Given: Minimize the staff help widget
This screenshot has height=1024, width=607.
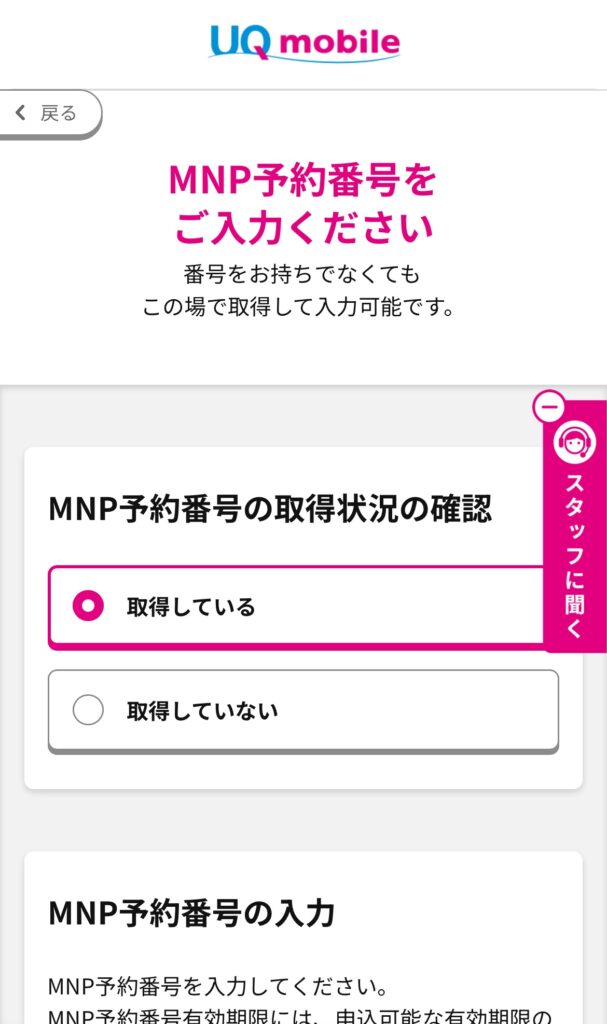Looking at the screenshot, I should pyautogui.click(x=550, y=407).
